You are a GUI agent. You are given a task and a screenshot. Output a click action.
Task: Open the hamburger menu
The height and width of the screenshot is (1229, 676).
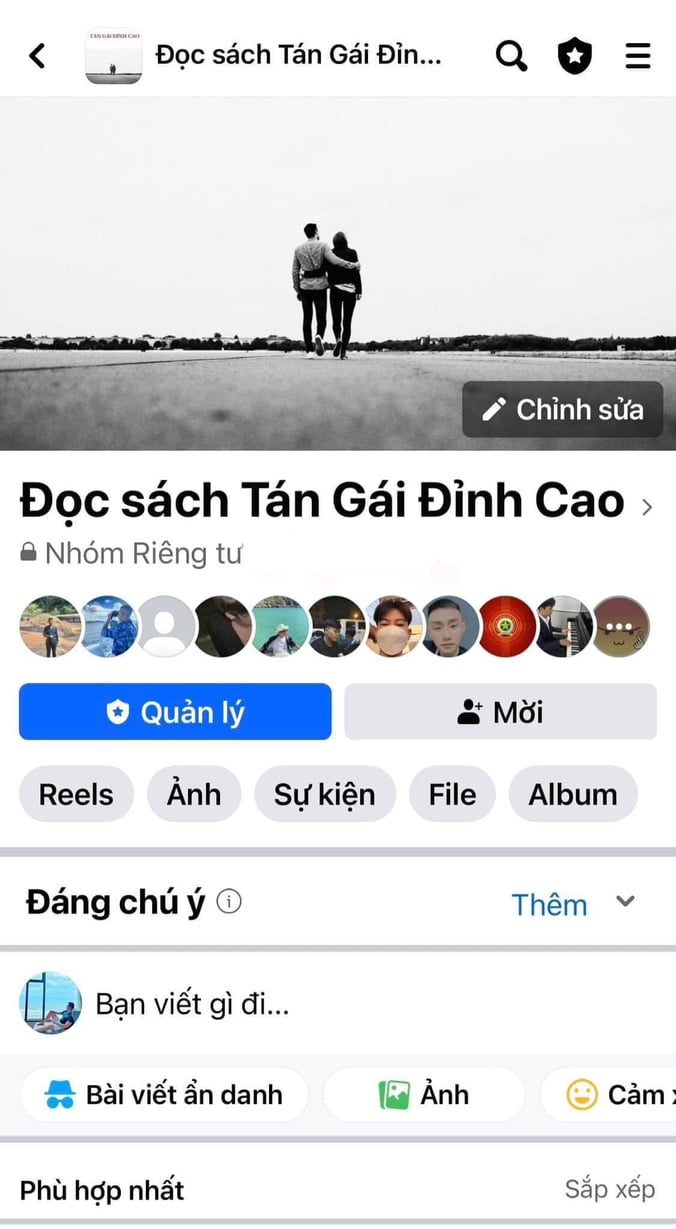[x=638, y=56]
